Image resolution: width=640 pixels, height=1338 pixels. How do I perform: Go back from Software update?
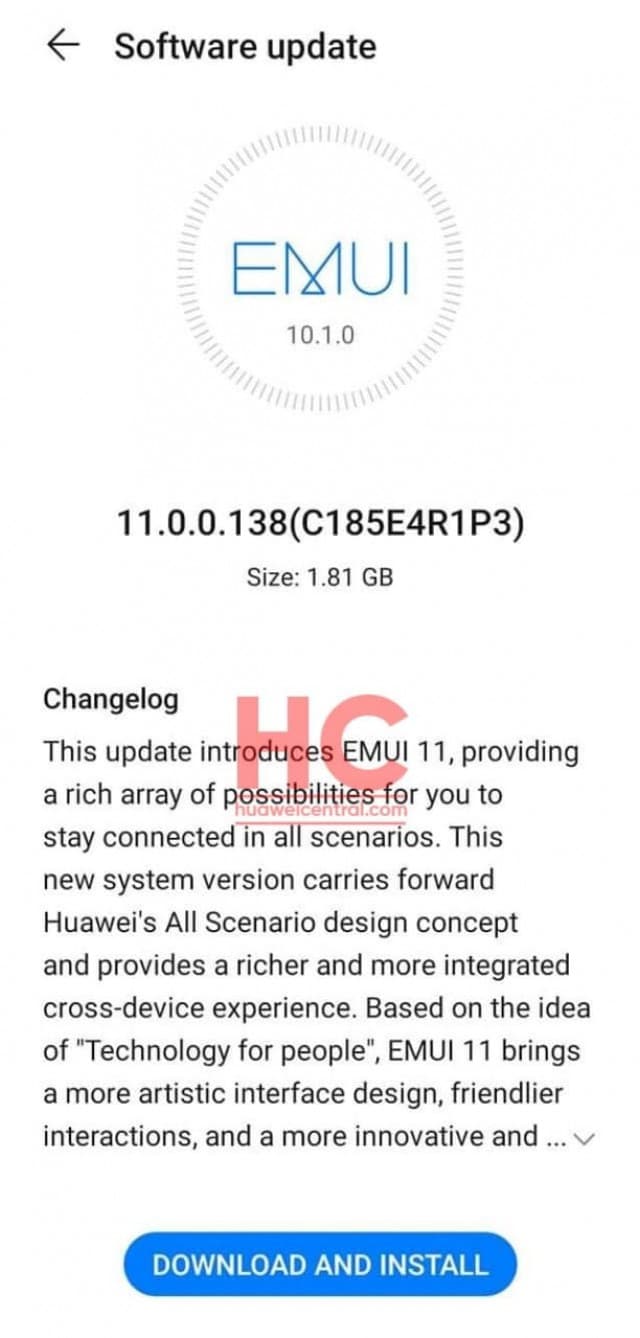[x=63, y=46]
